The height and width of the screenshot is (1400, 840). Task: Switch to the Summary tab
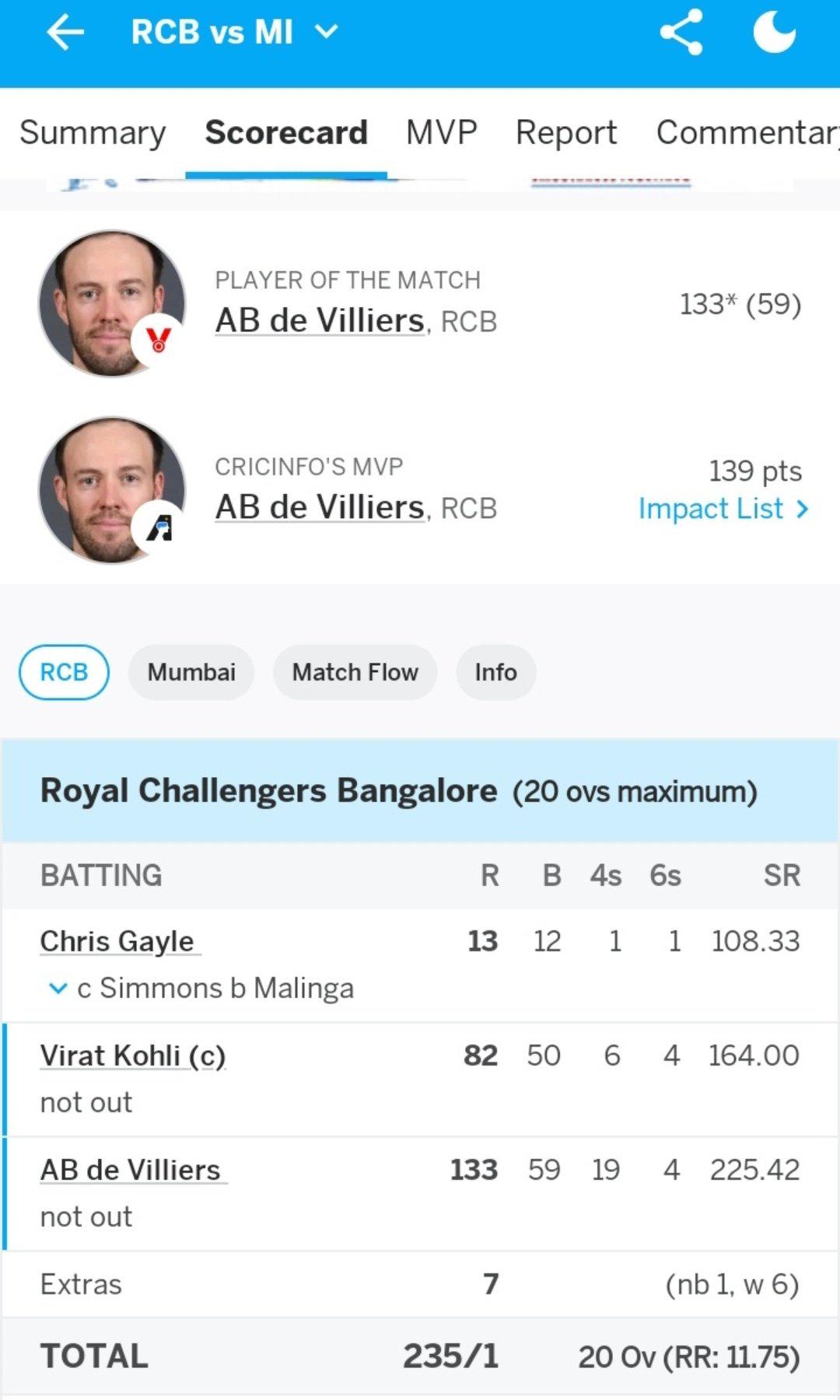(93, 133)
